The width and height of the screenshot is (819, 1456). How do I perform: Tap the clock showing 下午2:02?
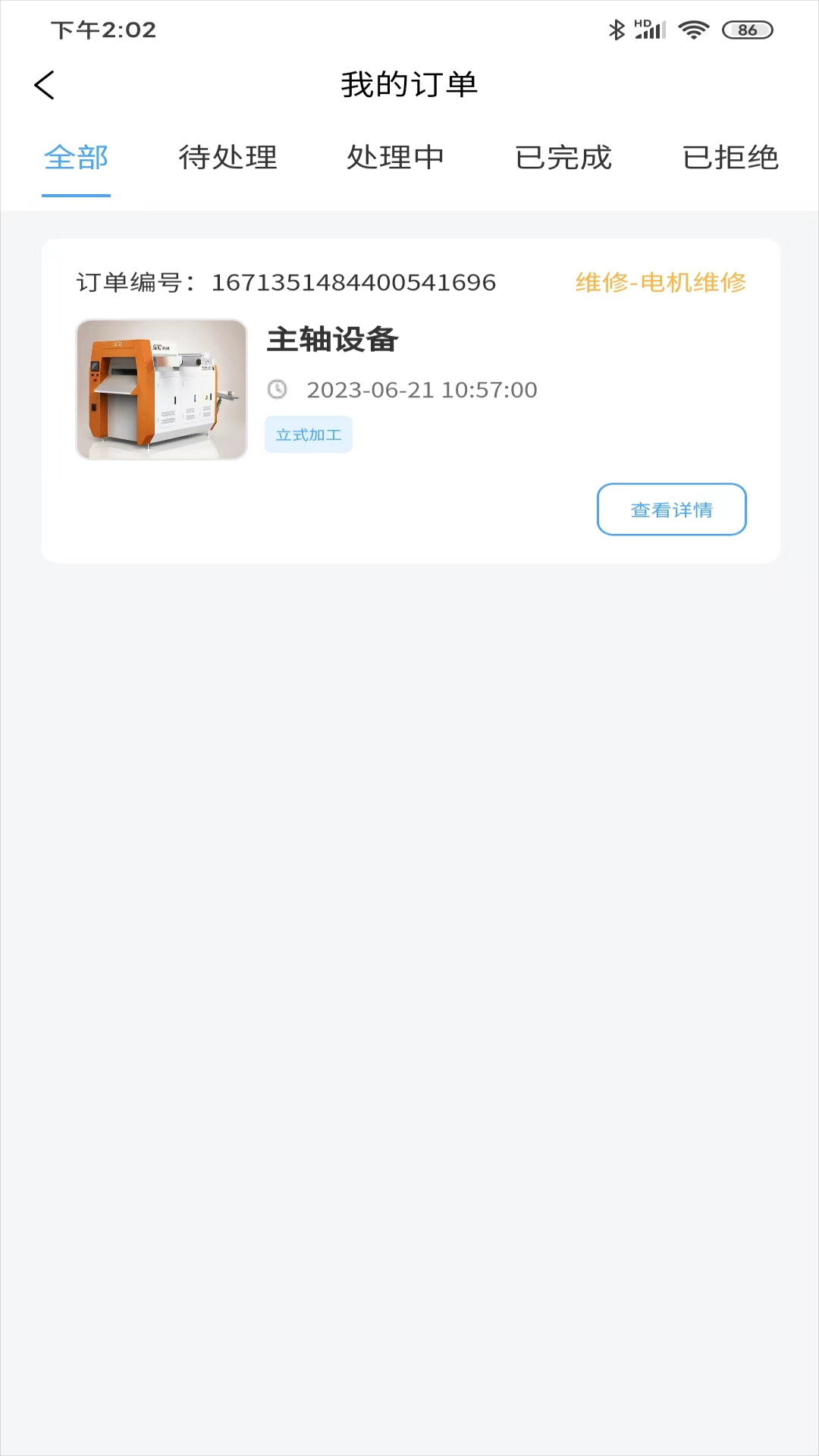102,30
